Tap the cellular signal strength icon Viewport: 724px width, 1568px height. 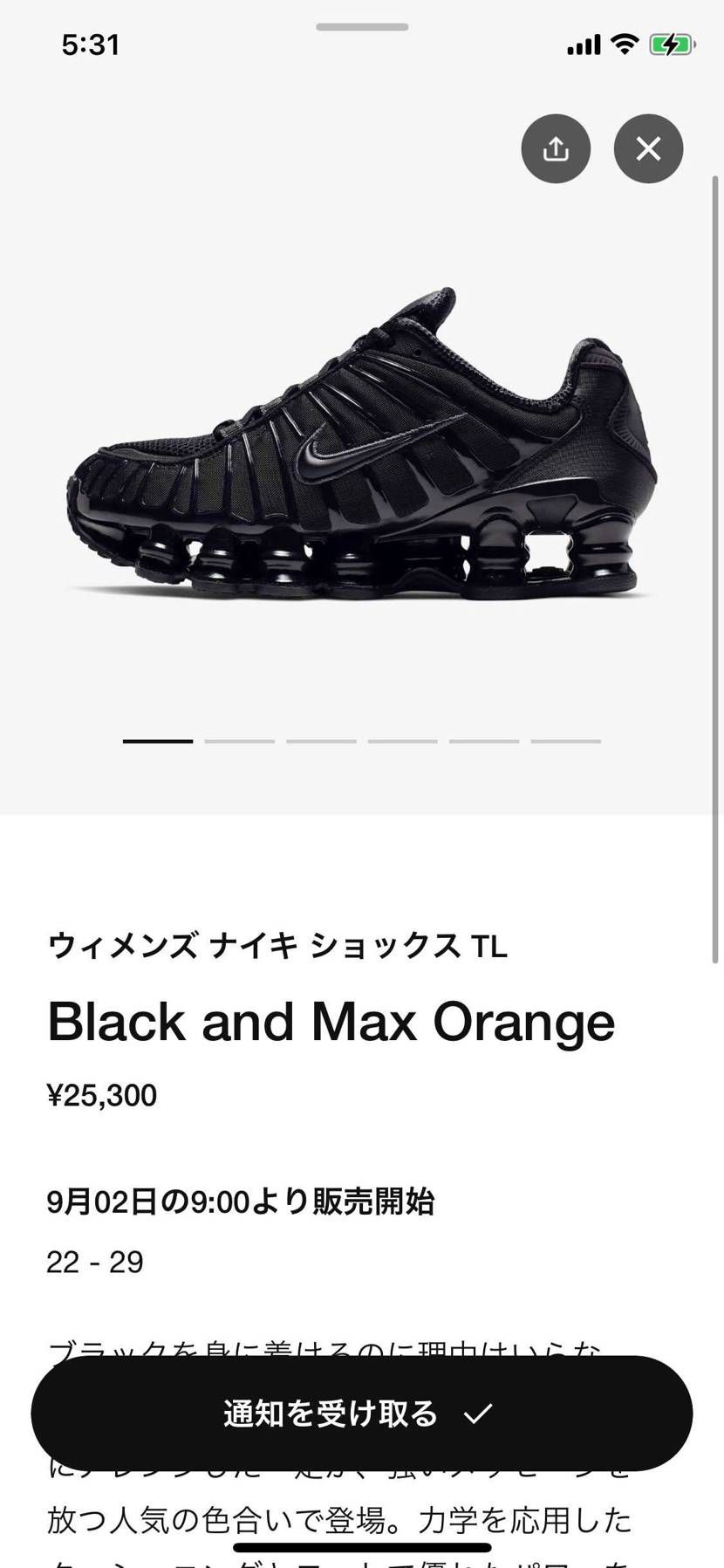click(584, 42)
